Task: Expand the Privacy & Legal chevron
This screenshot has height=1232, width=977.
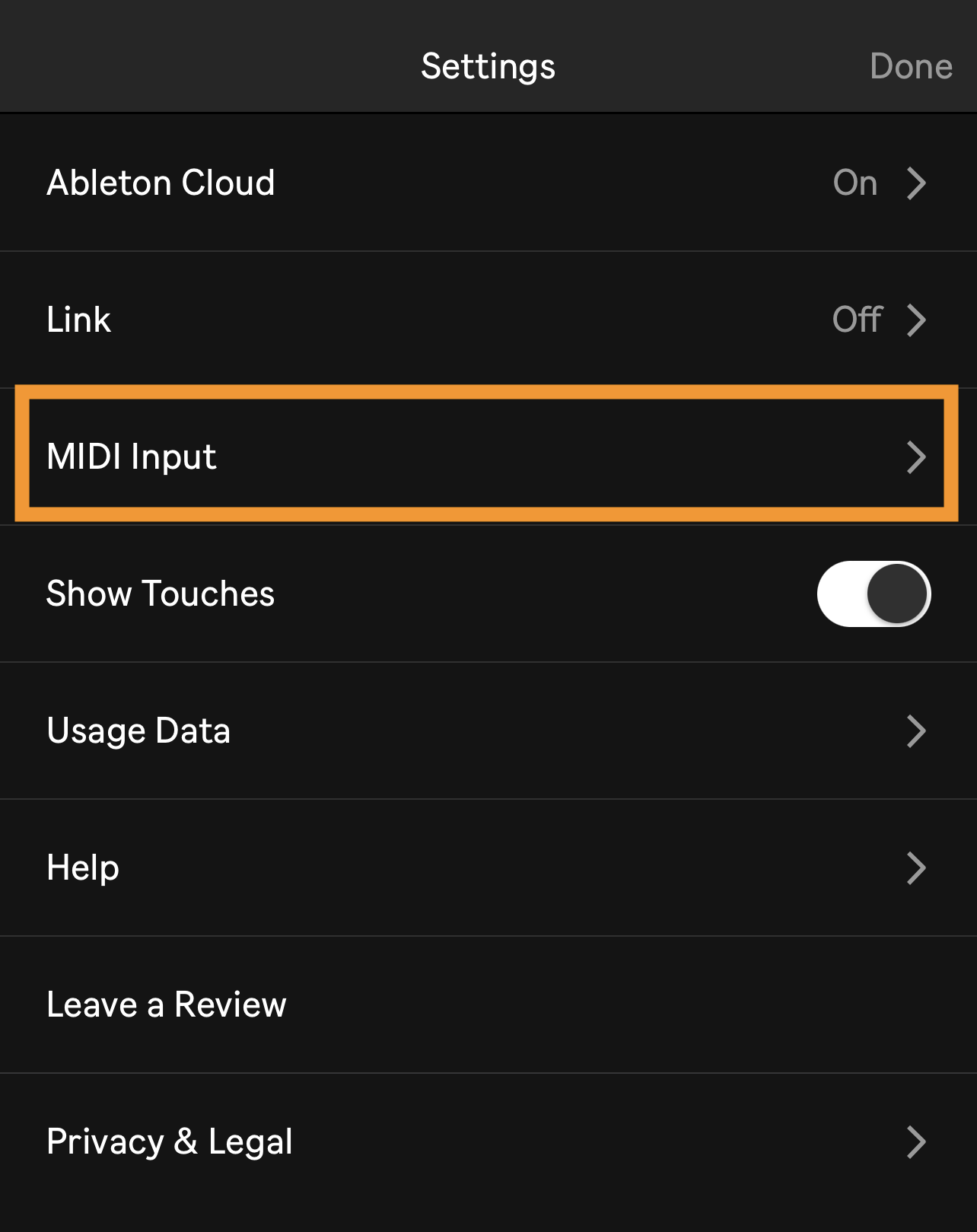Action: pyautogui.click(x=917, y=1141)
